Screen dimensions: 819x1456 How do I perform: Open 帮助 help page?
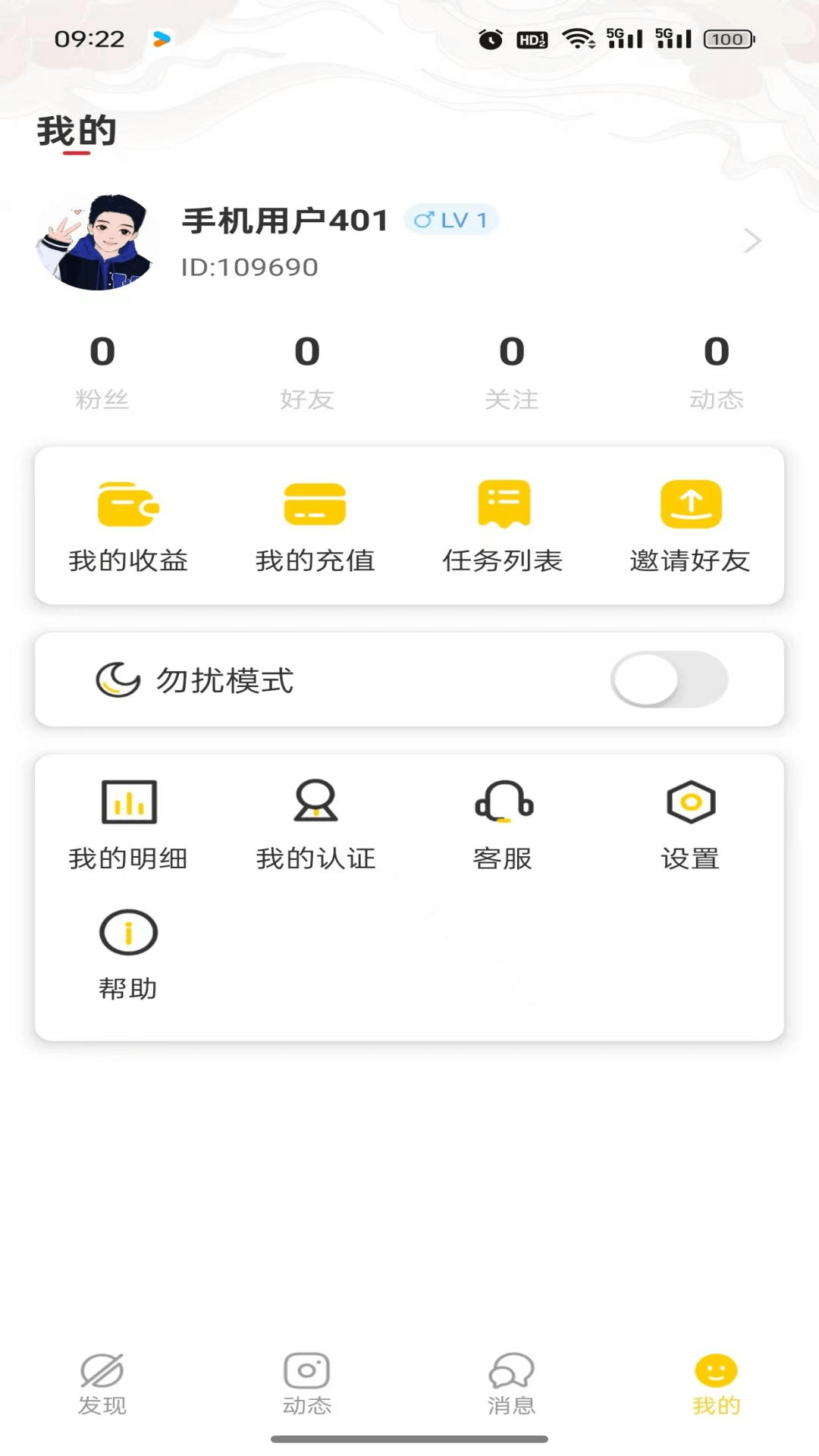(128, 954)
